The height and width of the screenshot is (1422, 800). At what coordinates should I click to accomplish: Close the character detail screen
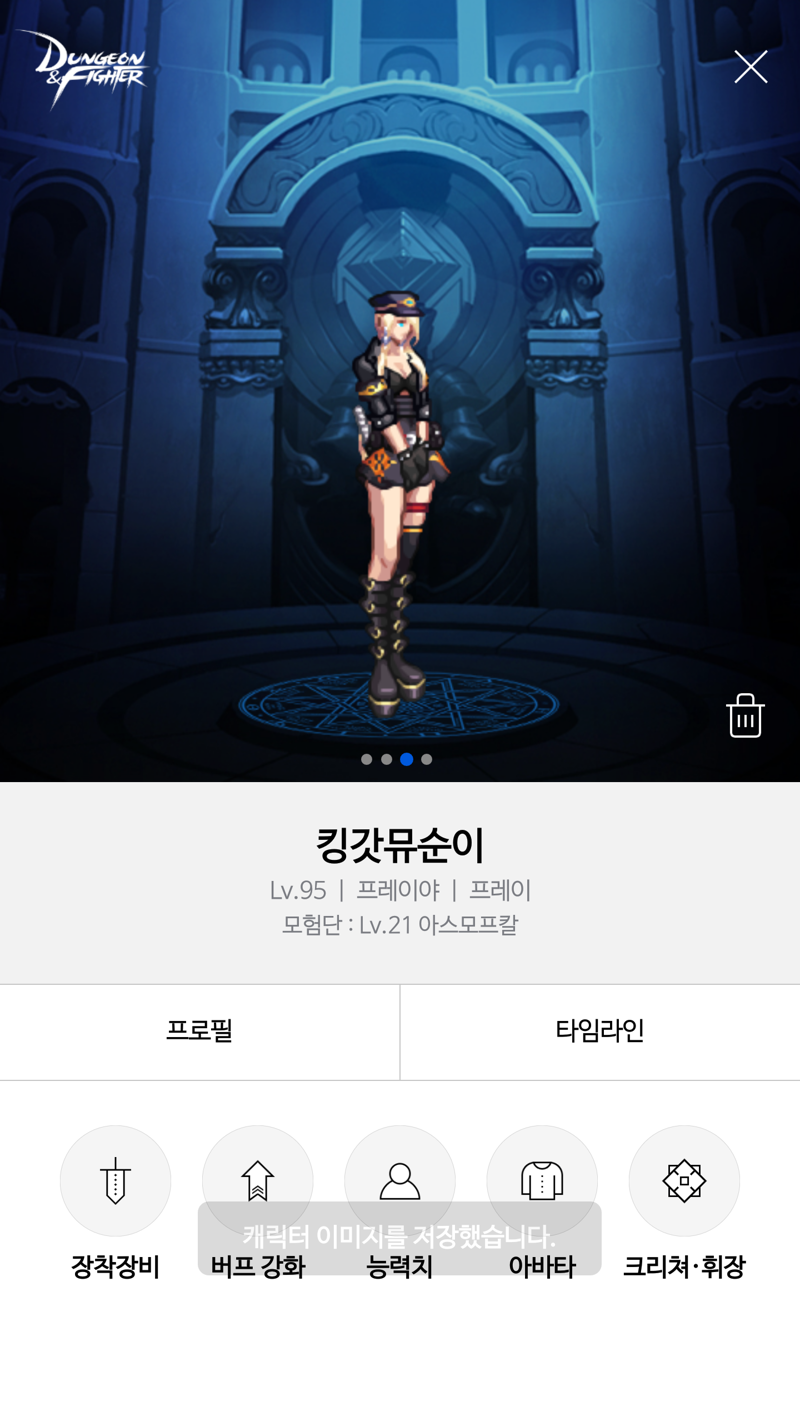point(750,67)
